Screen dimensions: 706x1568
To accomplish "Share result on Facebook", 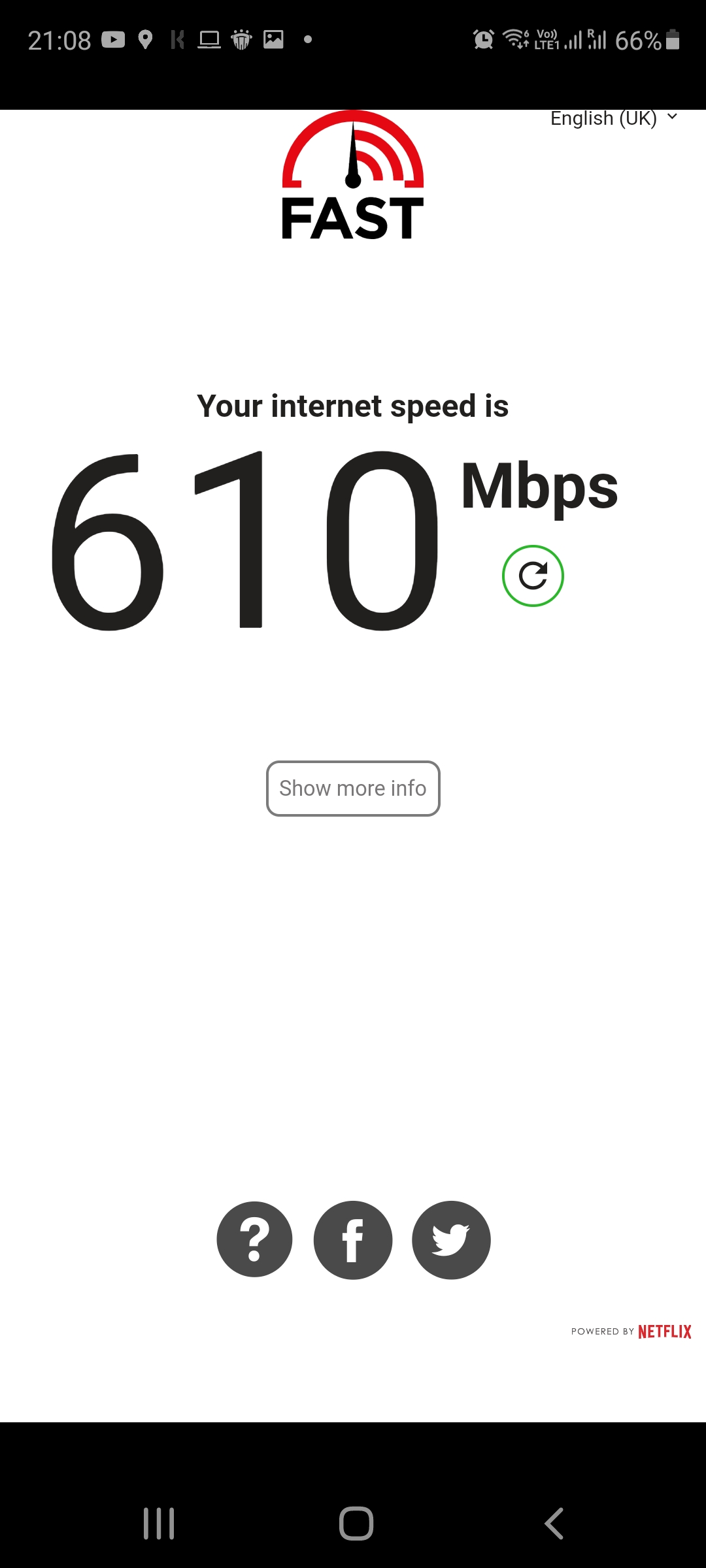I will point(353,1239).
